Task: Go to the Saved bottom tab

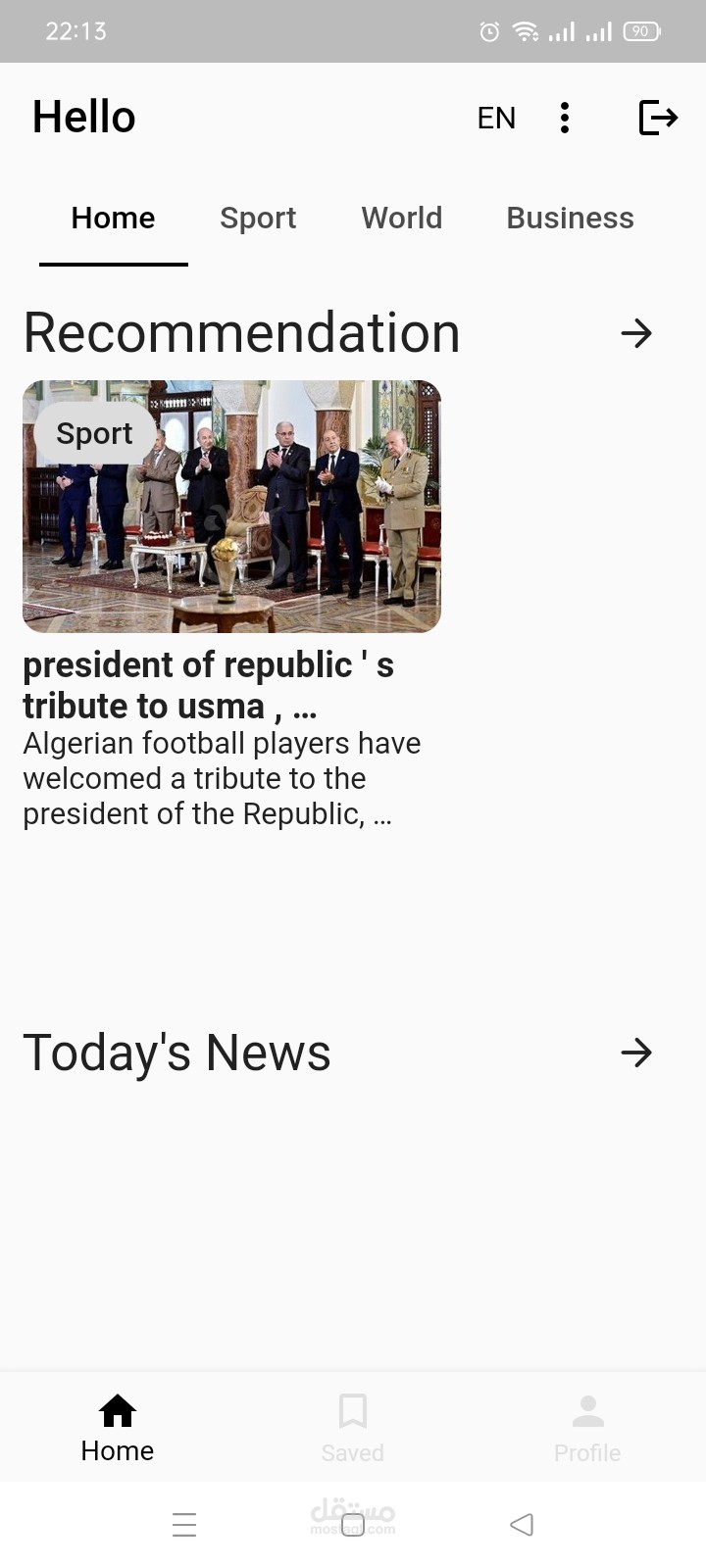Action: click(x=353, y=1428)
